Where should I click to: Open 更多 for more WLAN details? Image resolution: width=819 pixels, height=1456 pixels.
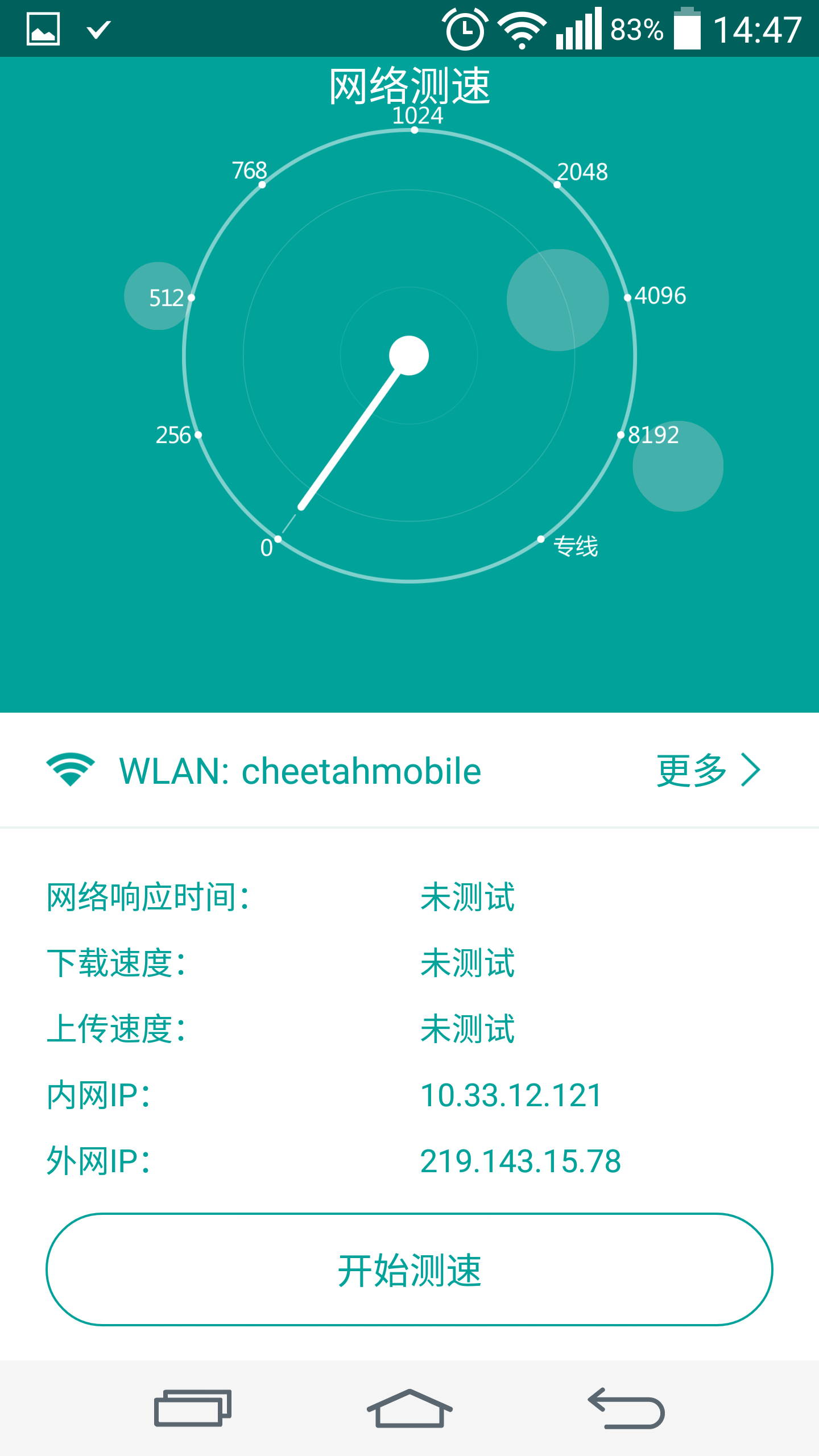(708, 771)
